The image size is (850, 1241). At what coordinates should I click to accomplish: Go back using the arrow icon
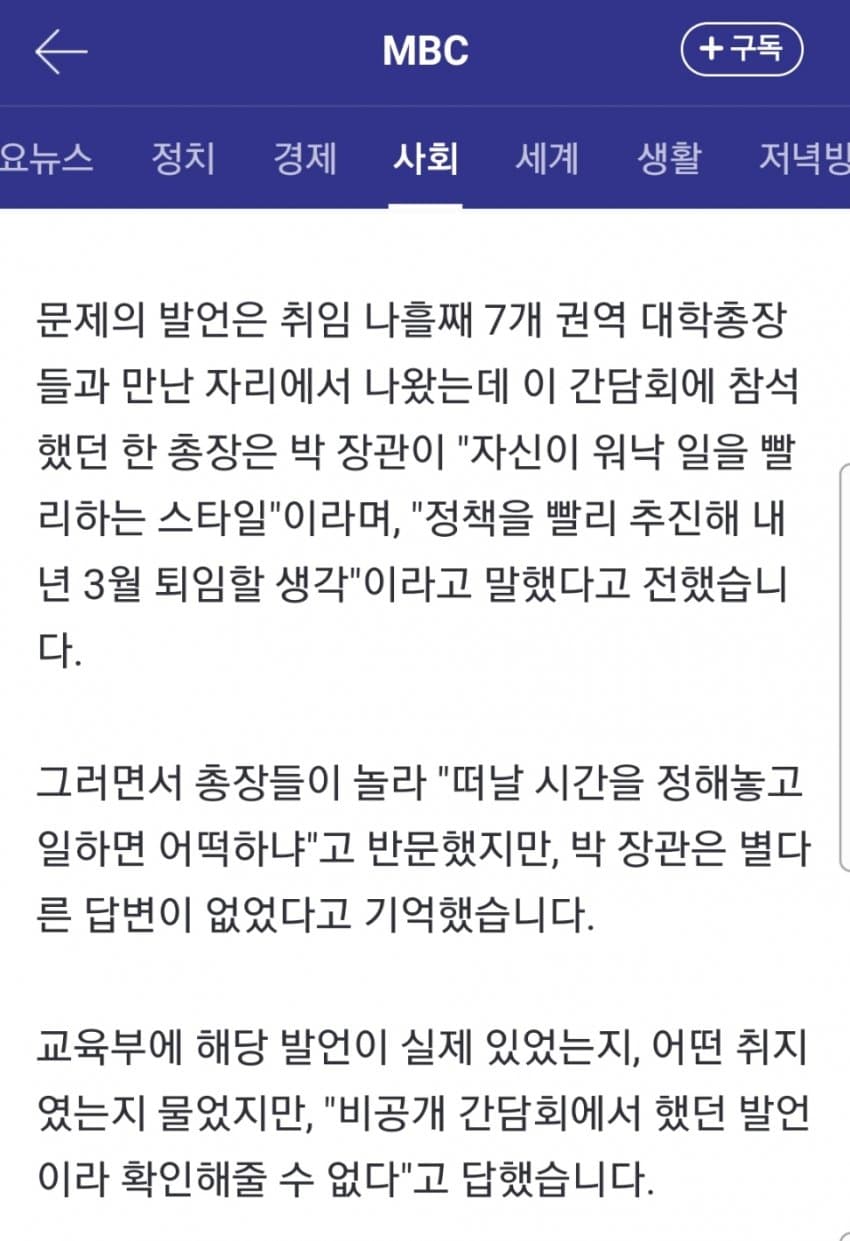[x=61, y=51]
